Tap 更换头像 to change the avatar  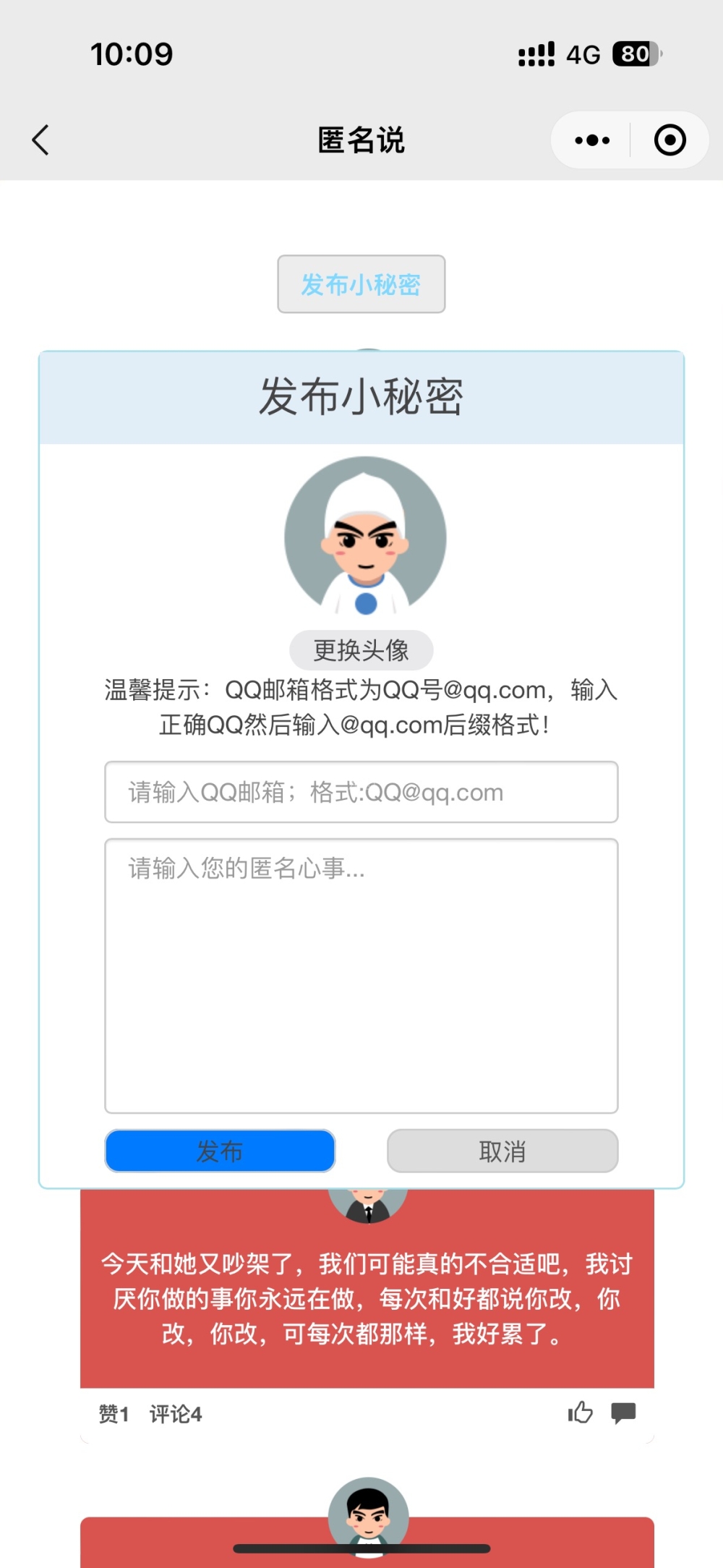pyautogui.click(x=361, y=650)
